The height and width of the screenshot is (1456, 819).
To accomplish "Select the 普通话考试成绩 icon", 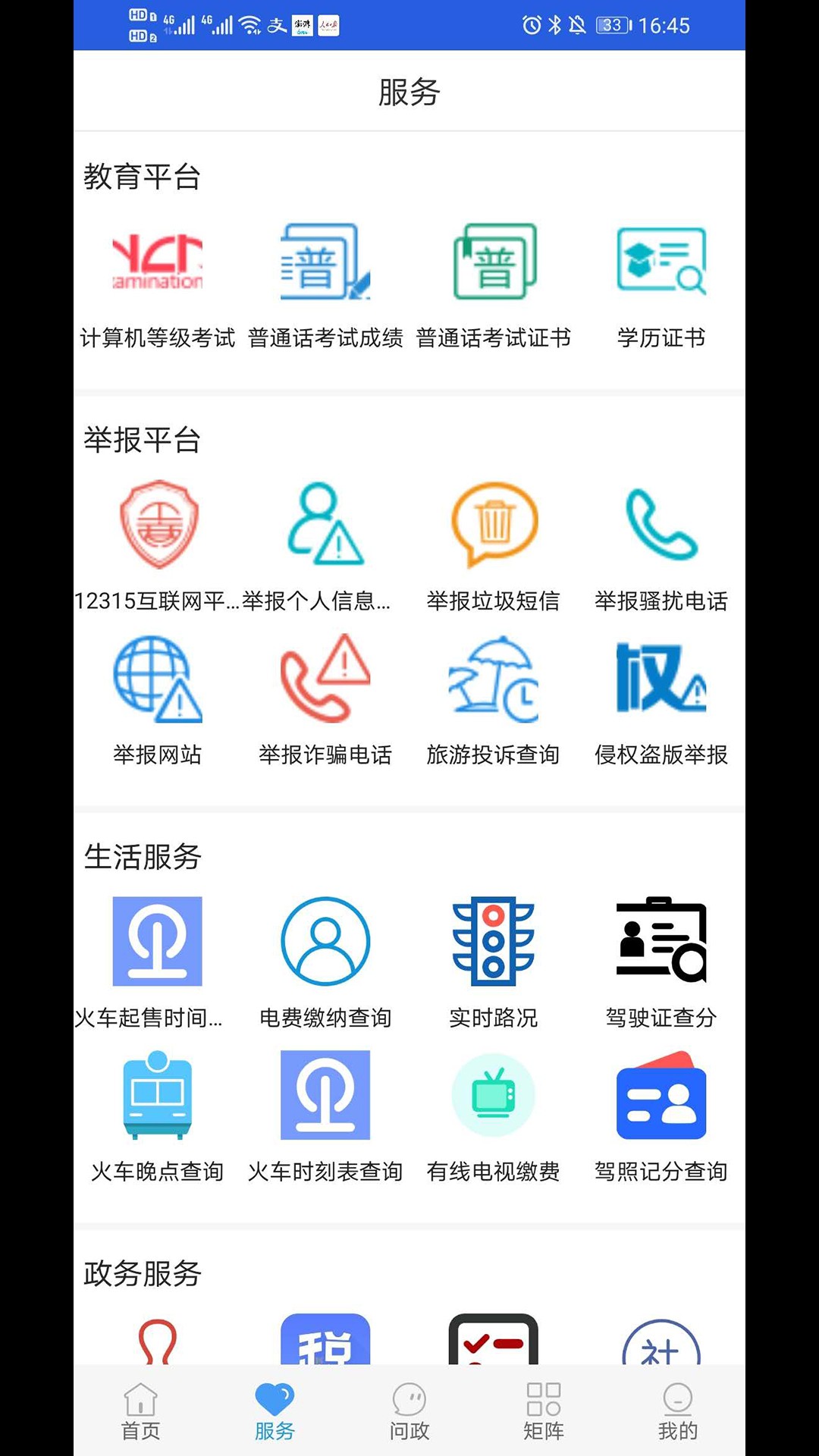I will click(325, 262).
